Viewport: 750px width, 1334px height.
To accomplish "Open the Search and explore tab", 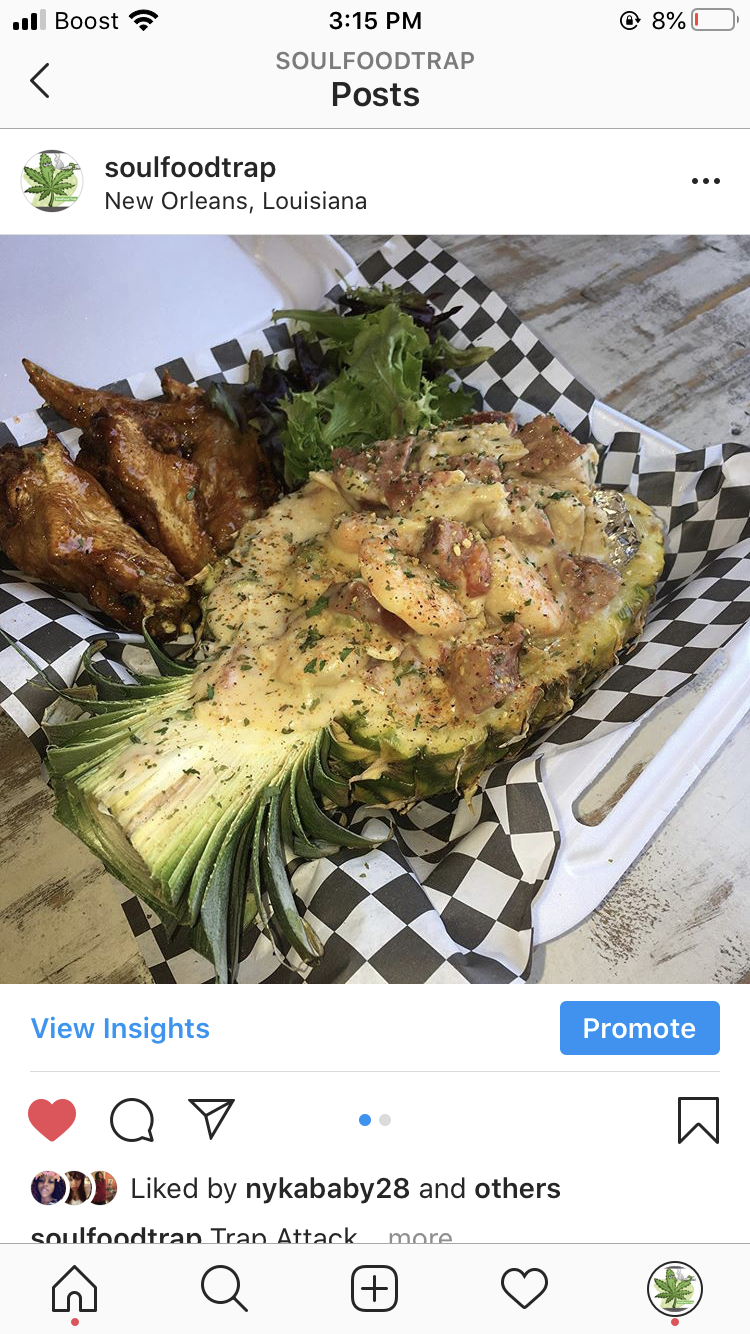I will (224, 1289).
